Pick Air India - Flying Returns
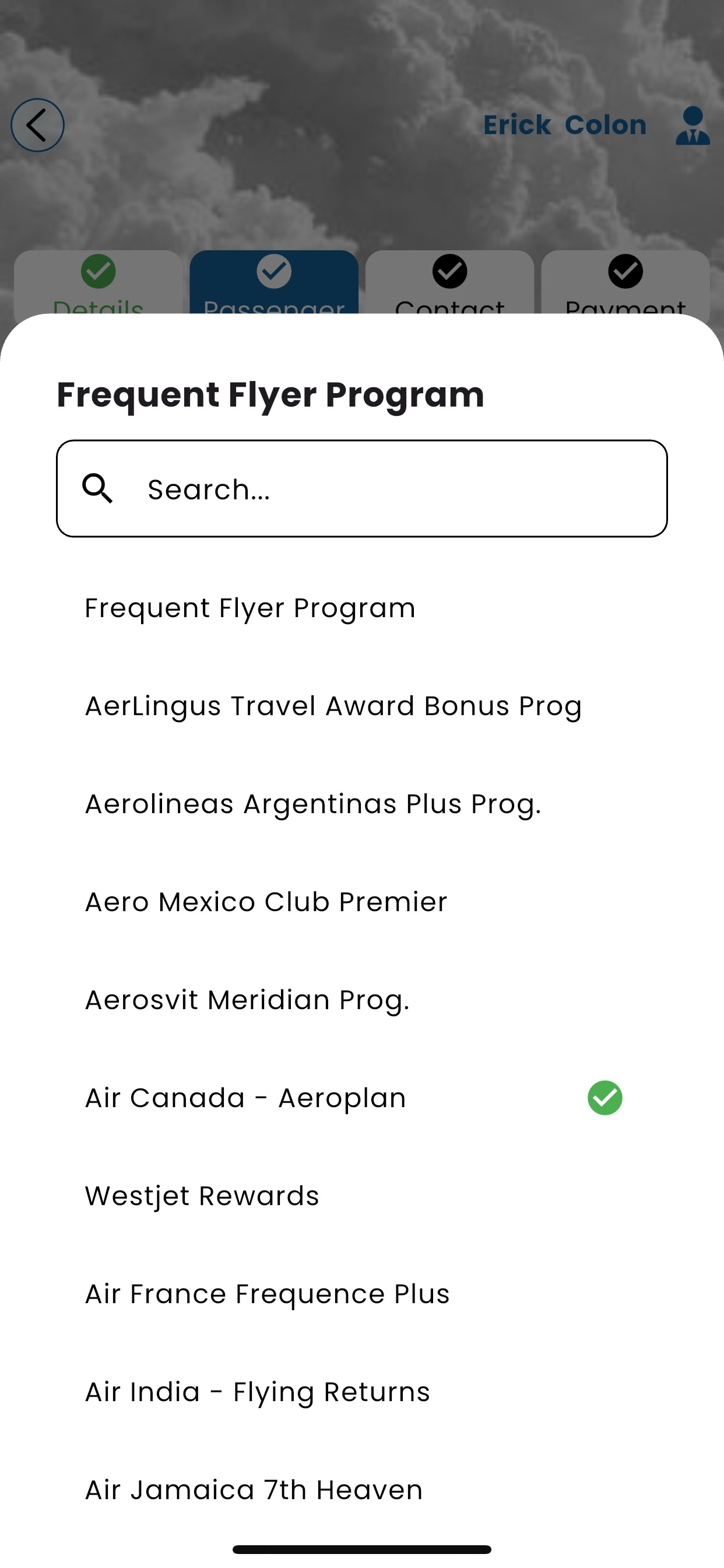 pos(362,1392)
